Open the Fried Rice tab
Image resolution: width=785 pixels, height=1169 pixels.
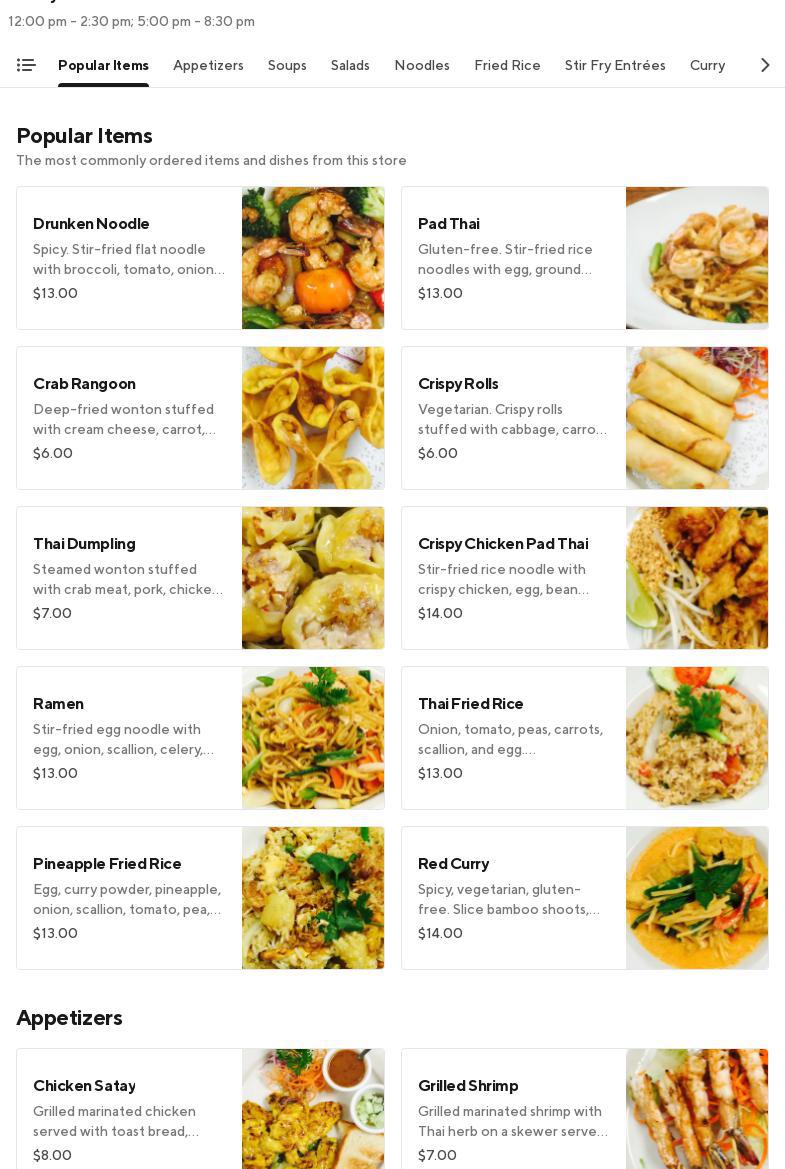point(507,65)
